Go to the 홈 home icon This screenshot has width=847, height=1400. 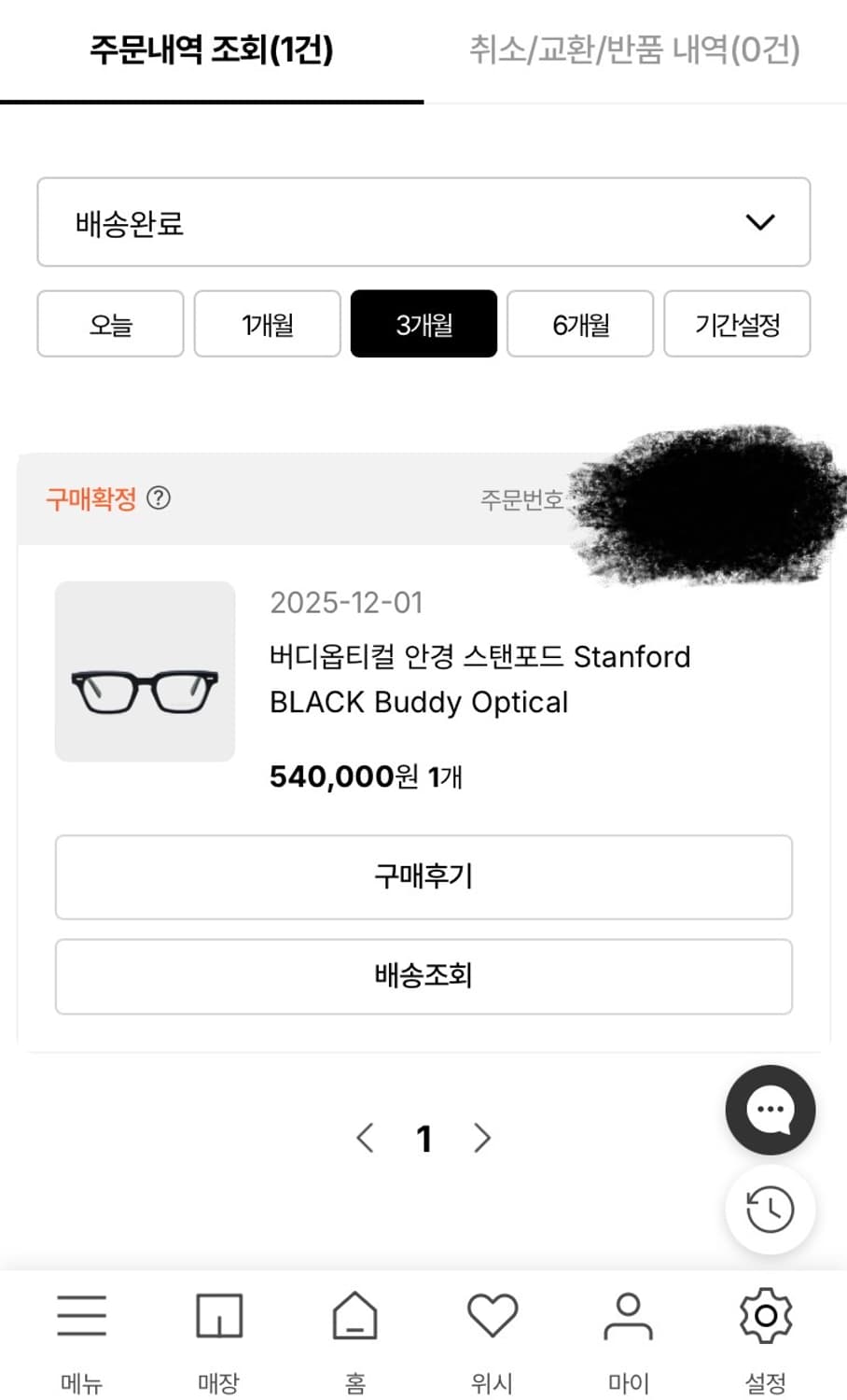tap(355, 1314)
